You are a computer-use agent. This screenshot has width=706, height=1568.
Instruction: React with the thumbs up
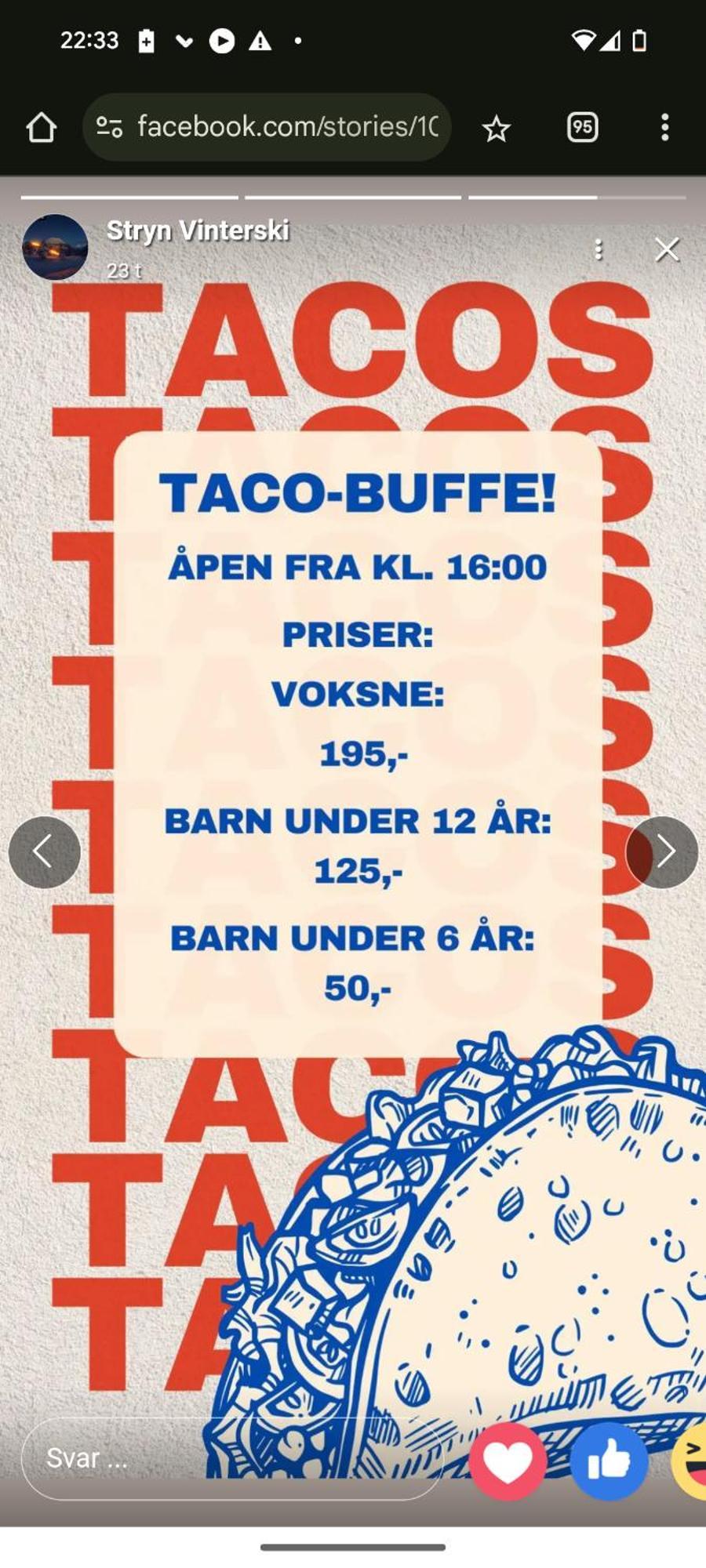(609, 1461)
